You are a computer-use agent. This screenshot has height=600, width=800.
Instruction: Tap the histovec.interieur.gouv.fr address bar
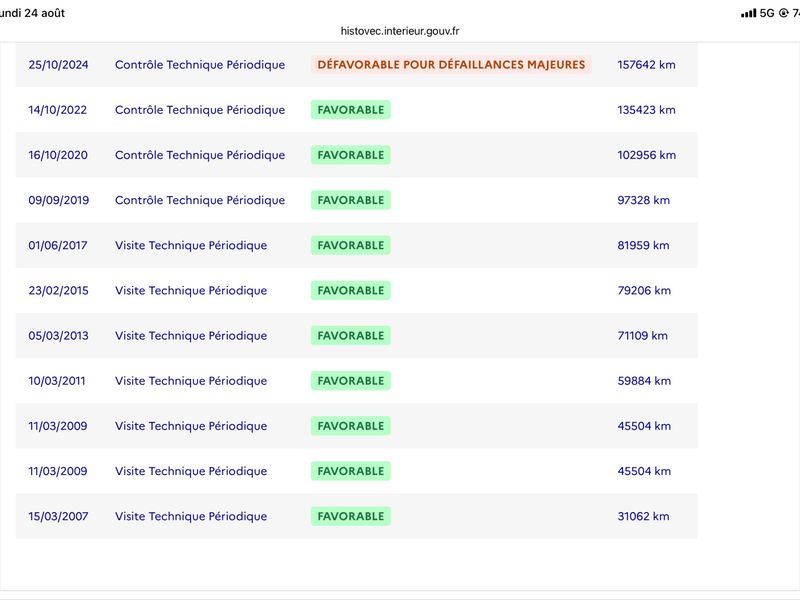(x=399, y=31)
